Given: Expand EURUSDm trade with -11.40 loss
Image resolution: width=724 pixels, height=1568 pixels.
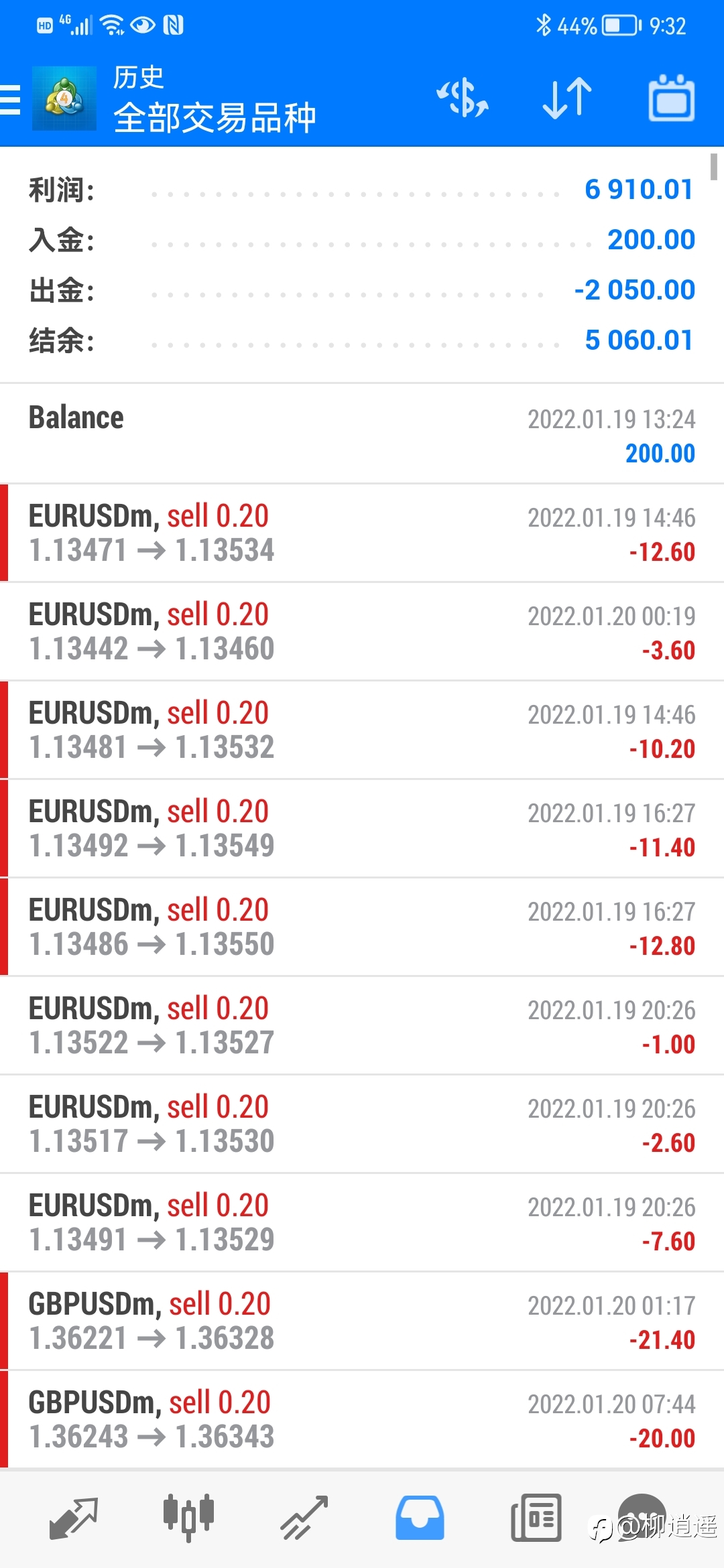Looking at the screenshot, I should (362, 829).
